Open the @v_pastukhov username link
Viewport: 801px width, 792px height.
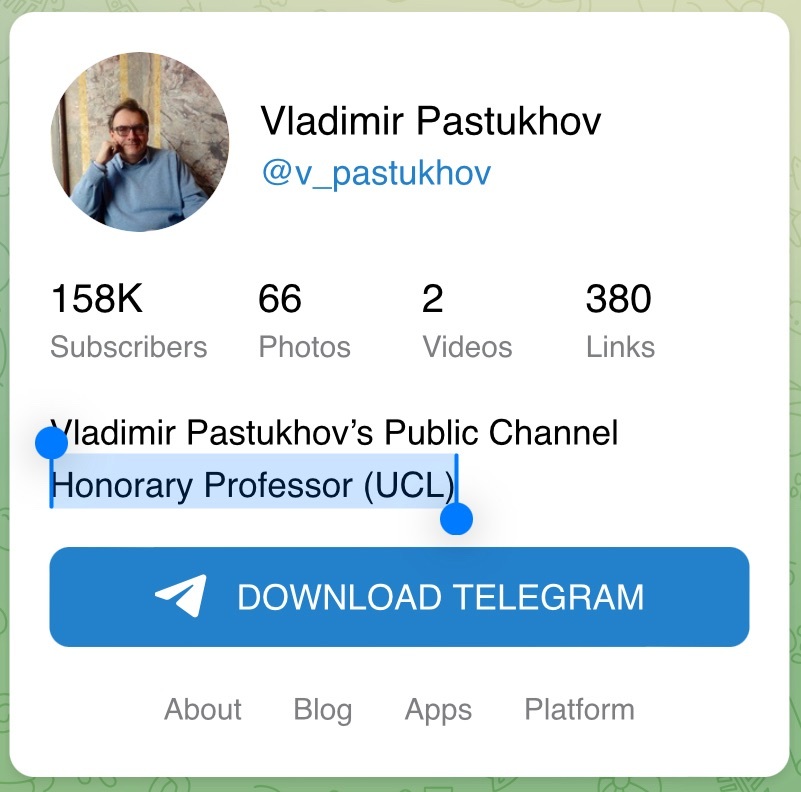376,173
